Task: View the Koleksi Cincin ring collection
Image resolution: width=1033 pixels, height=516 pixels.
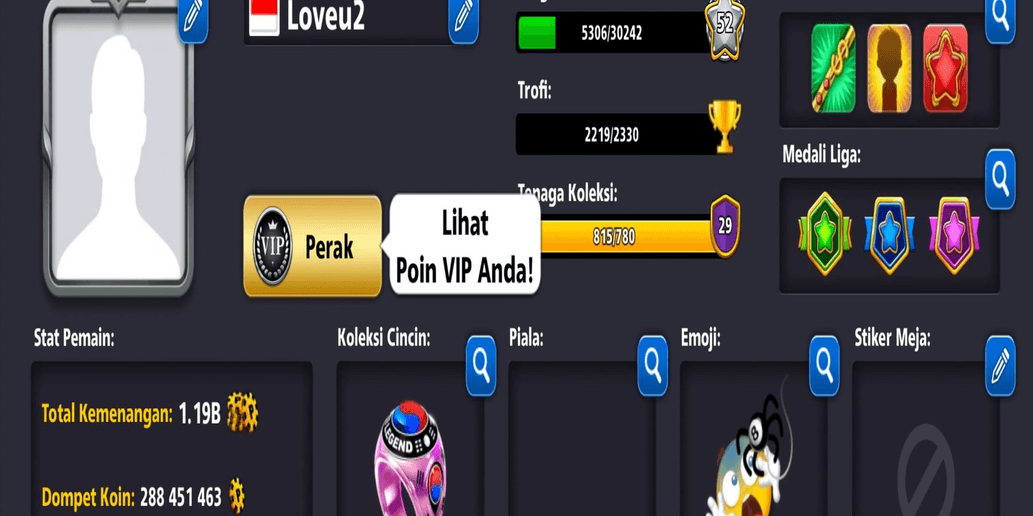Action: [481, 366]
